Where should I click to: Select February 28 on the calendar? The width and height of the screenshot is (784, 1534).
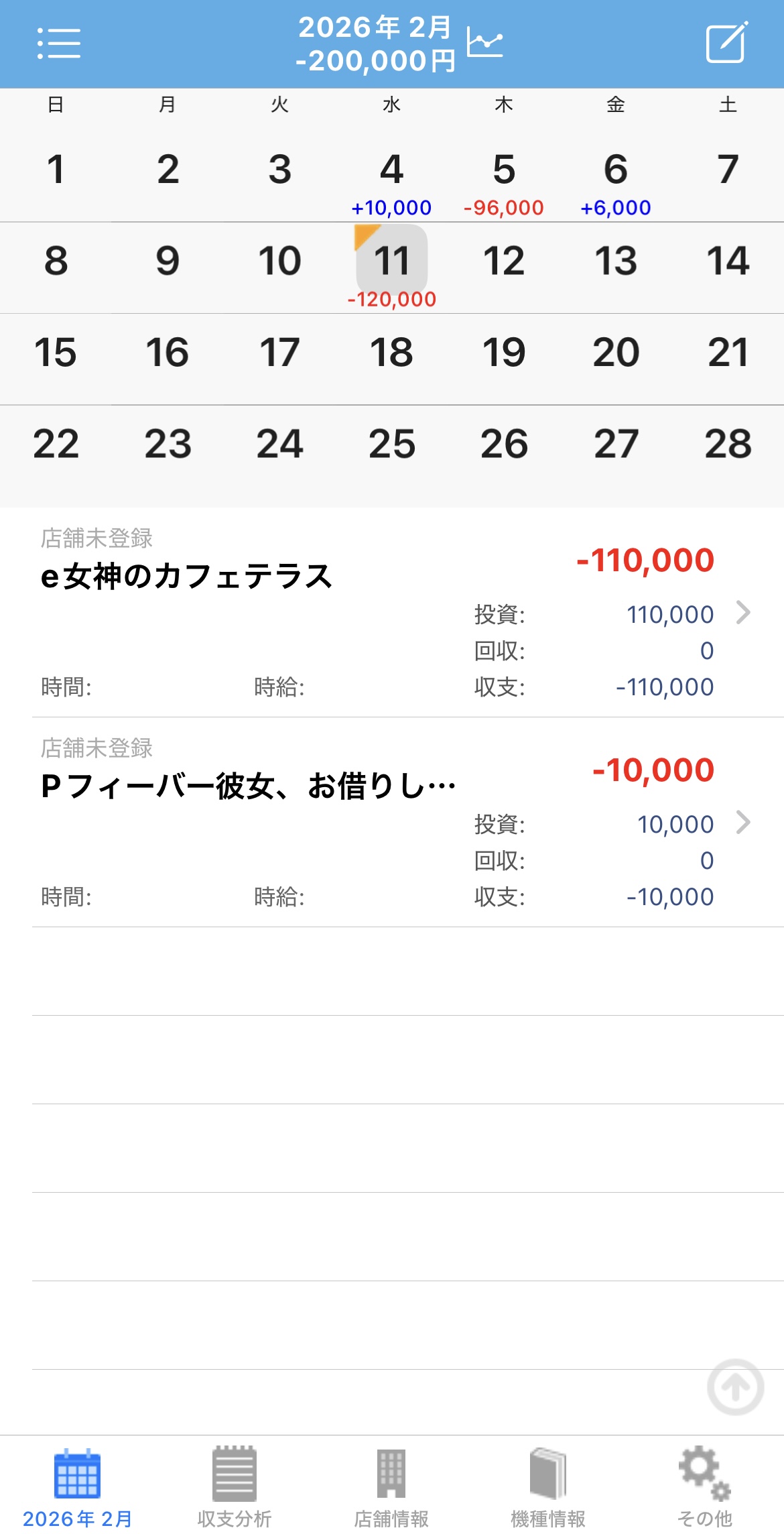pos(728,445)
